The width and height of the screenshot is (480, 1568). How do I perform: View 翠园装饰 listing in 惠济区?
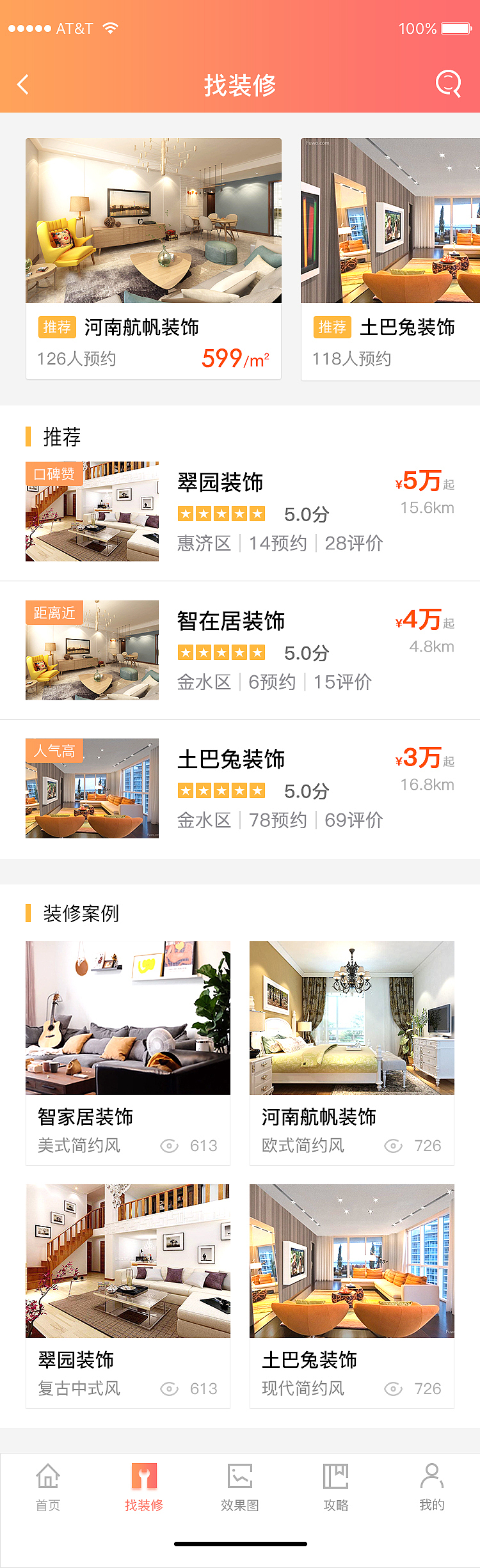(240, 512)
